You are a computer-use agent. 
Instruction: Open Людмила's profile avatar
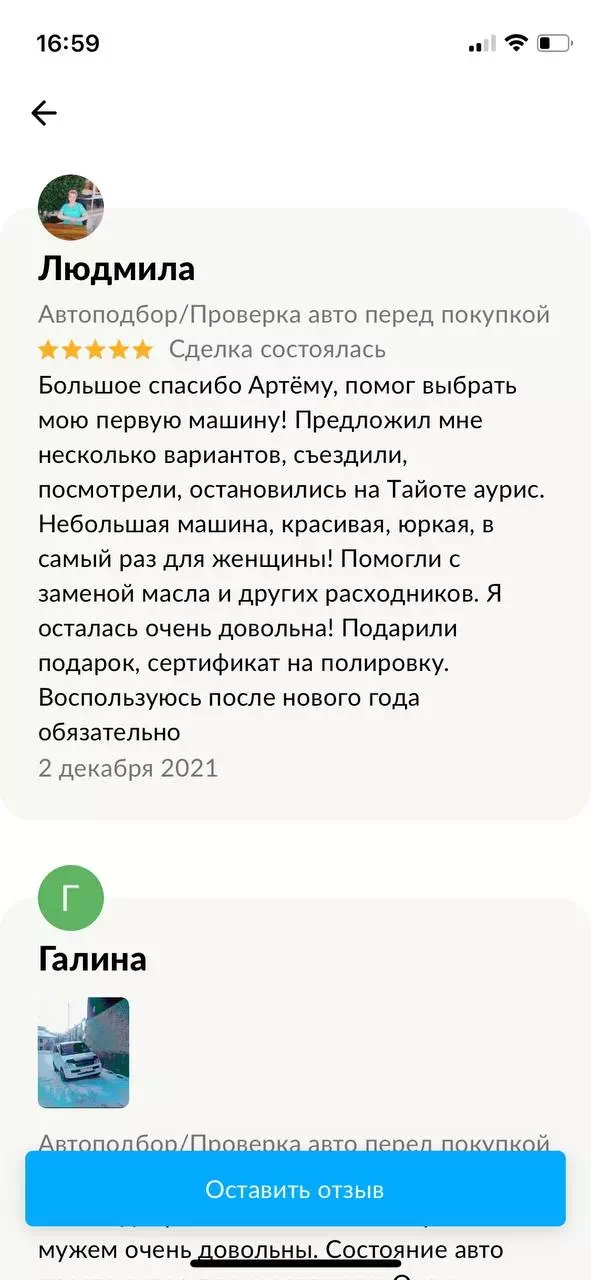click(71, 207)
